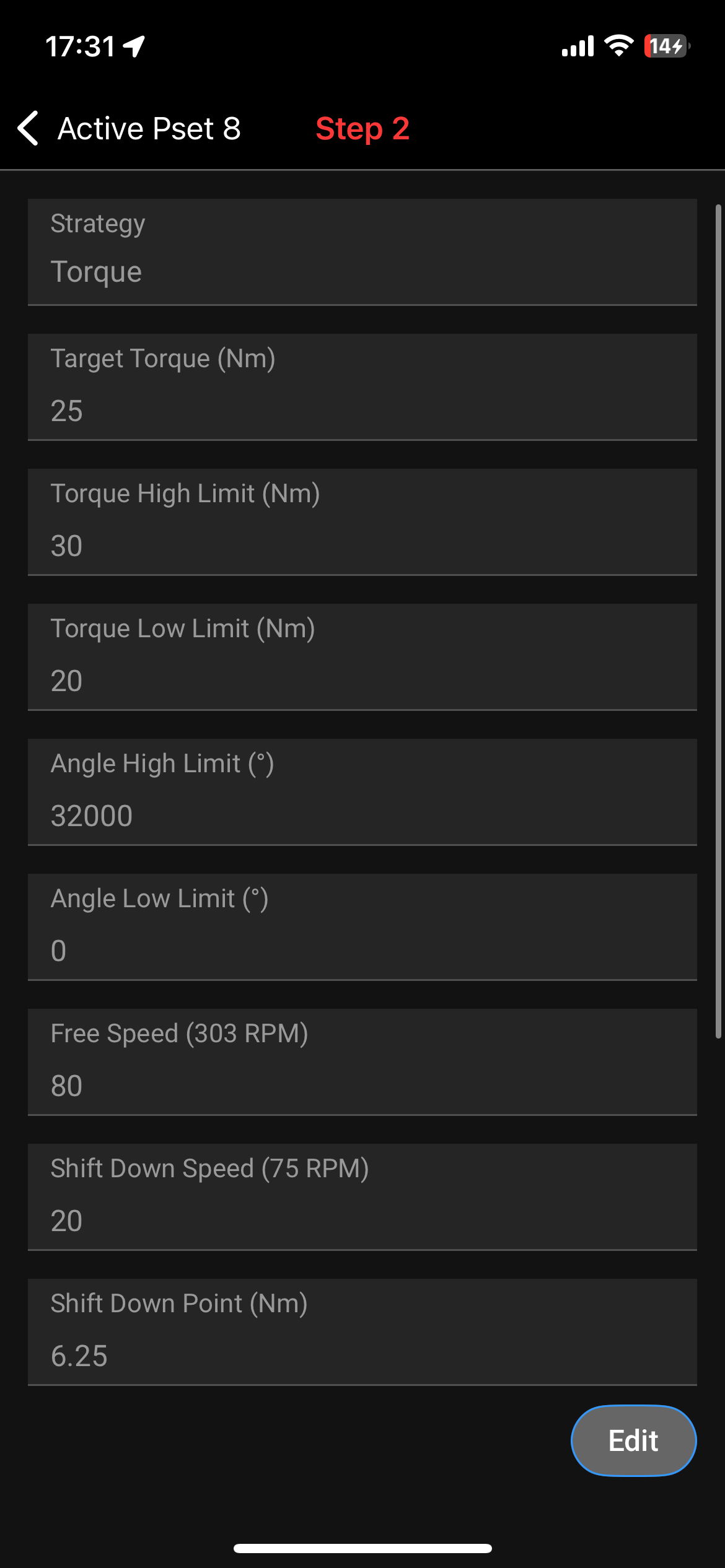The height and width of the screenshot is (1568, 725).
Task: Select the Angle High Limit field
Action: click(362, 792)
